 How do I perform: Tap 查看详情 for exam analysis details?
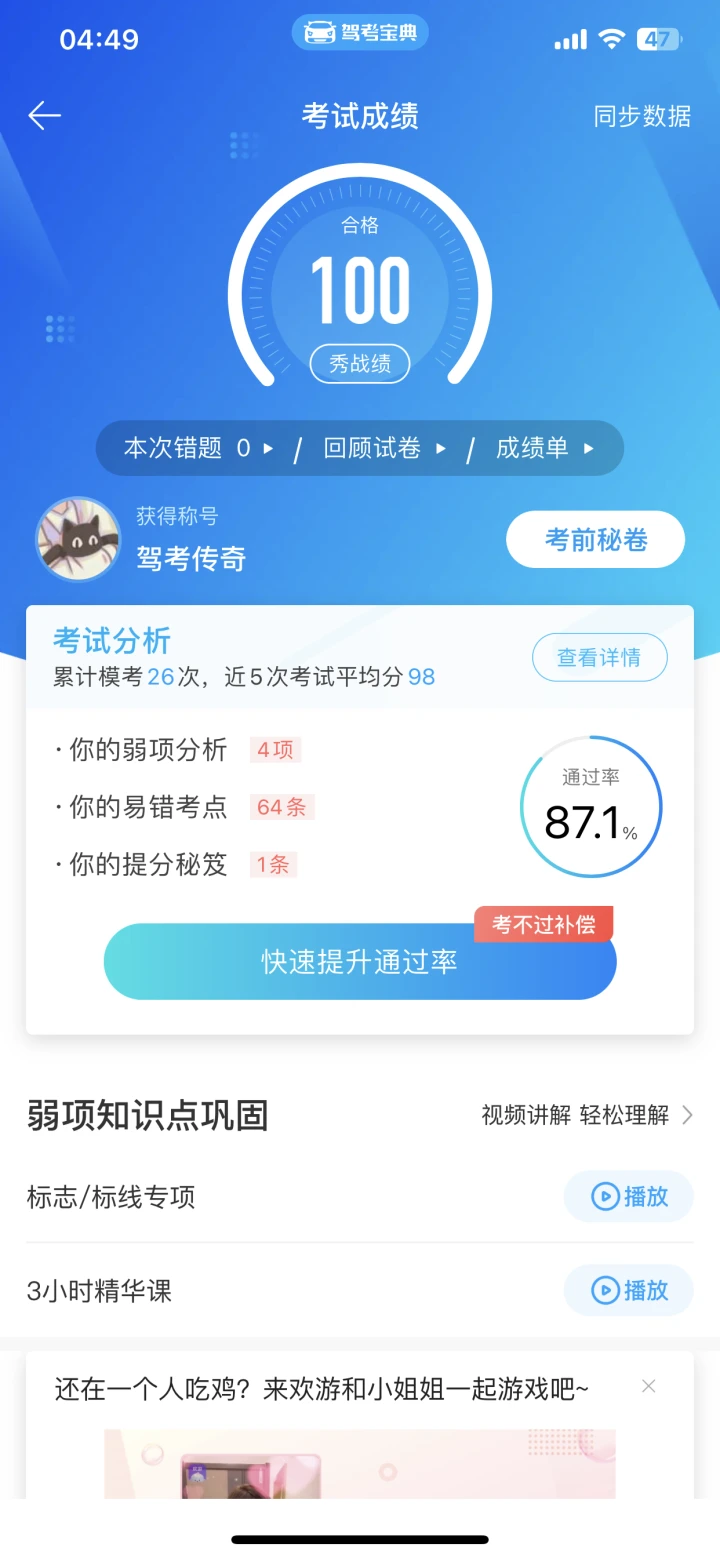tap(599, 658)
